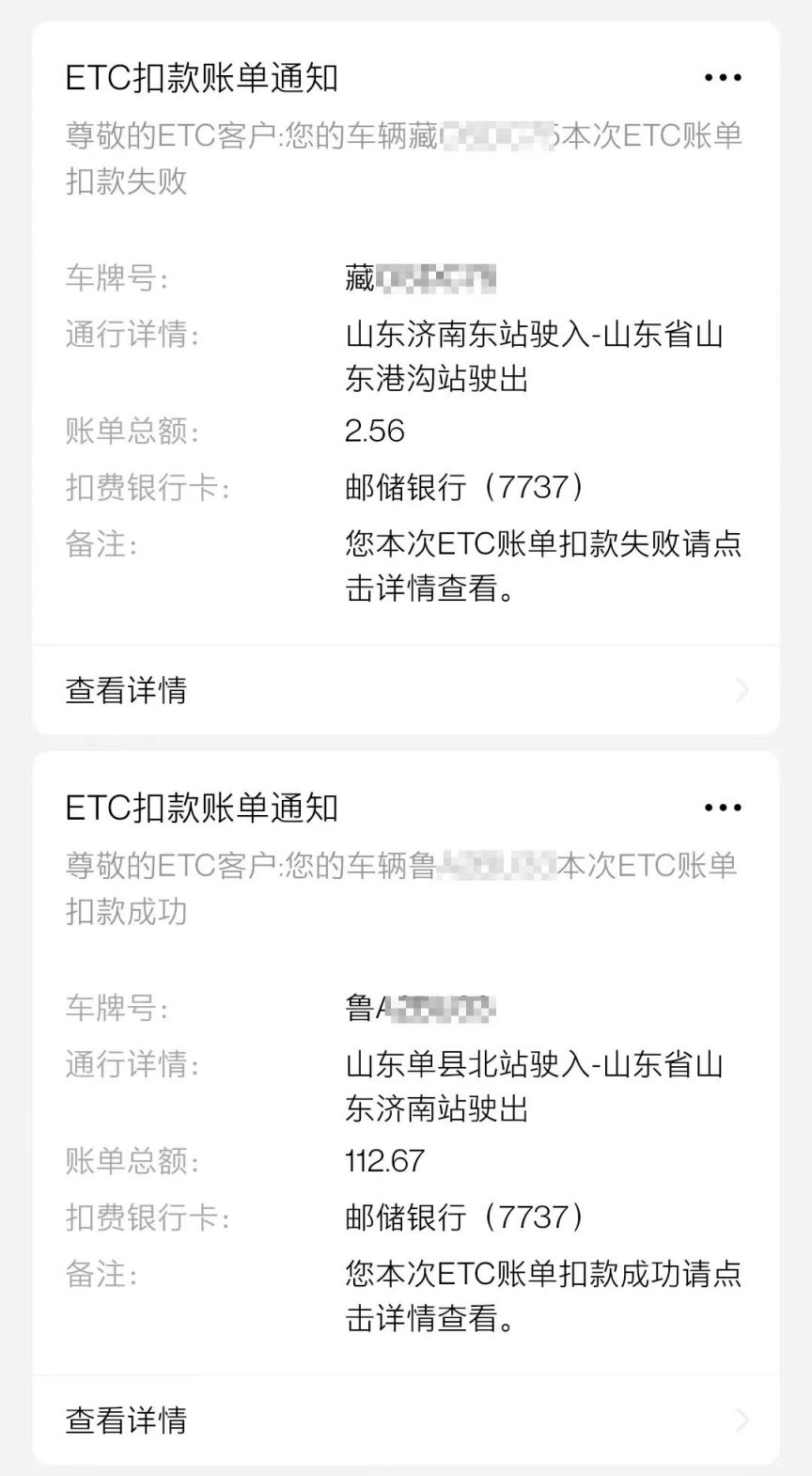Click the right arrow on the failed deduction card

click(x=742, y=690)
